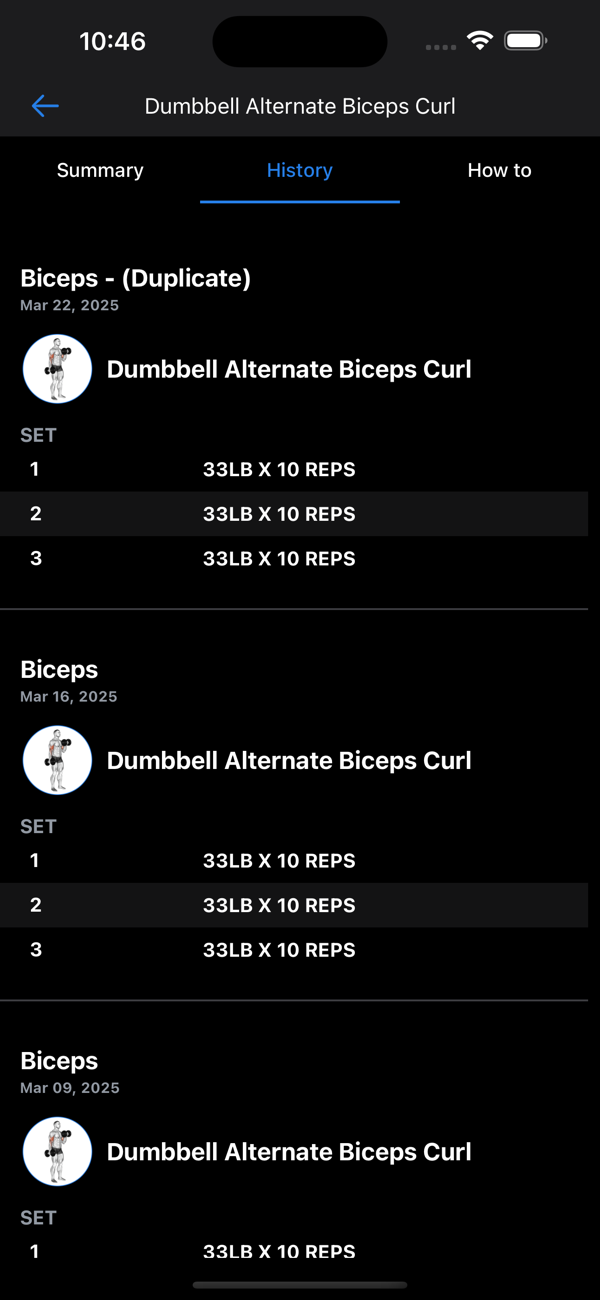Switch to the Summary tab
This screenshot has width=600, height=1300.
(x=100, y=170)
